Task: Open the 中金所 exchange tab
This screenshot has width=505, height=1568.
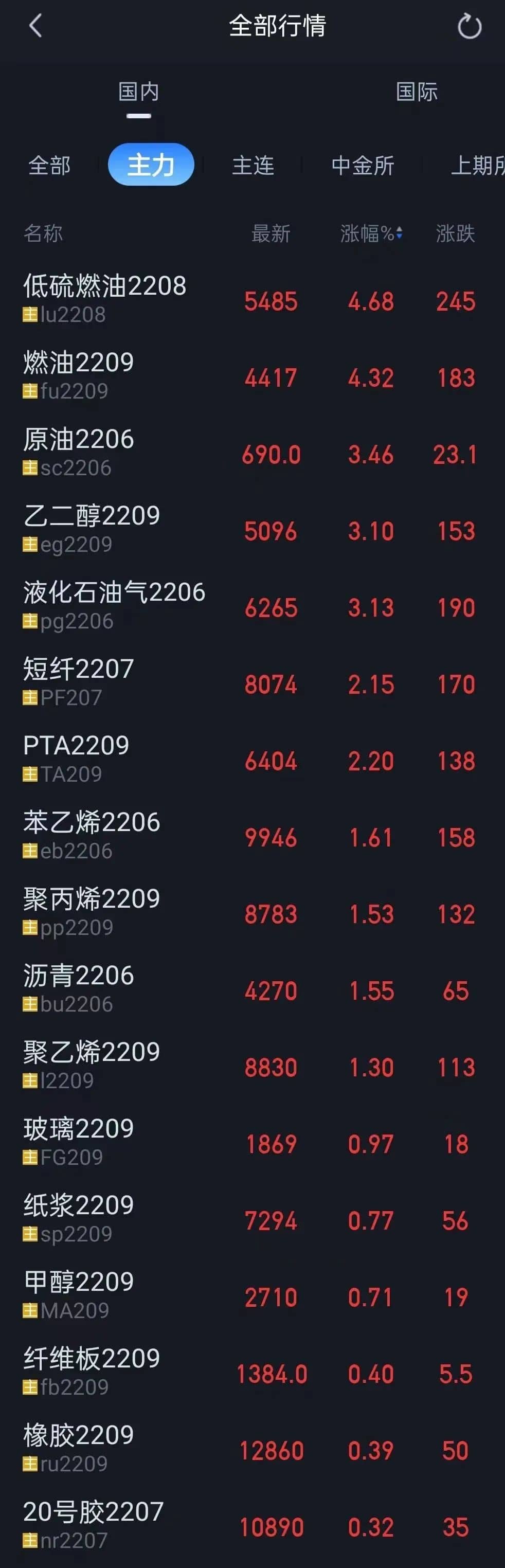Action: (x=363, y=165)
